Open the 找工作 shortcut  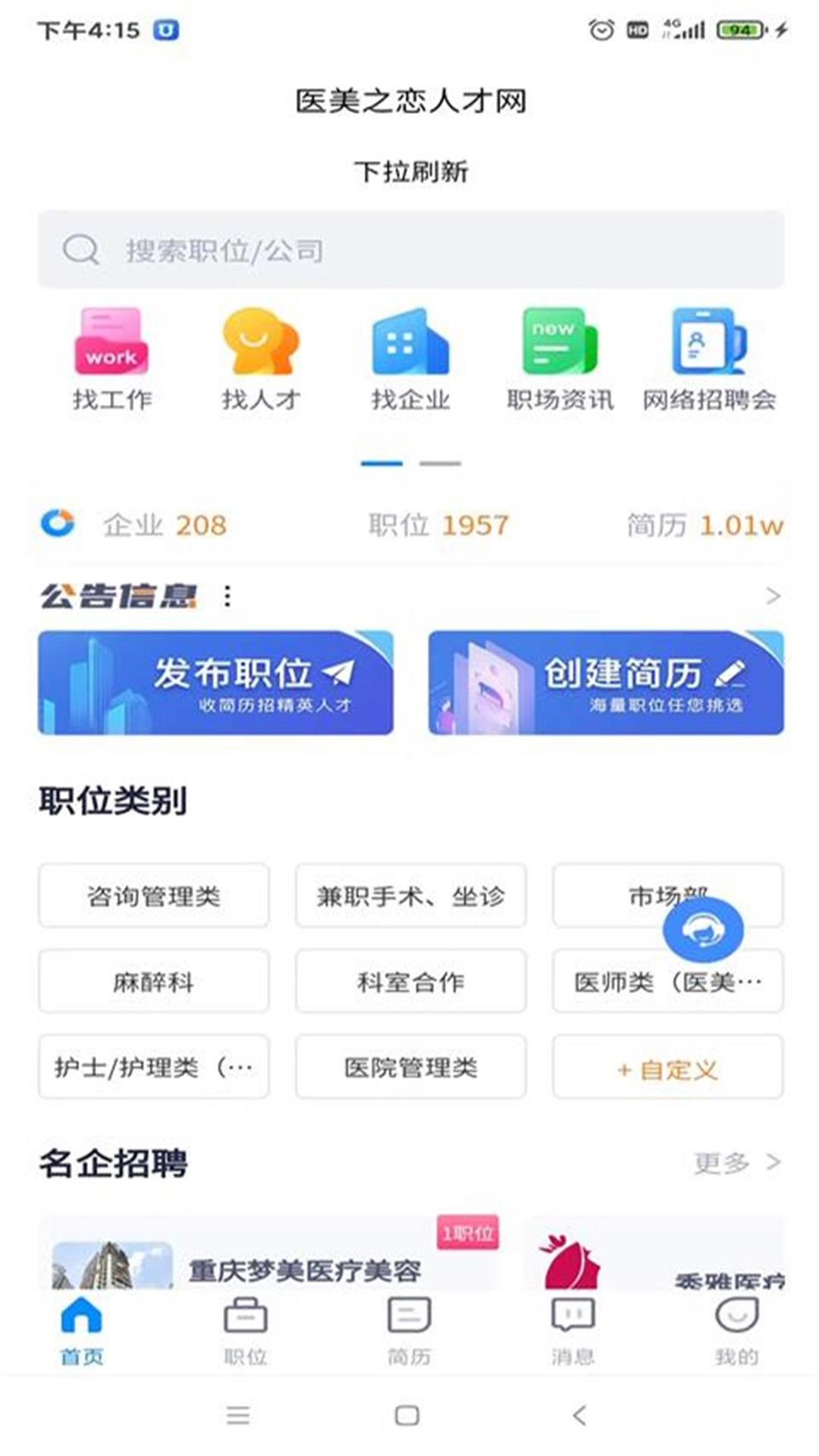point(111,359)
